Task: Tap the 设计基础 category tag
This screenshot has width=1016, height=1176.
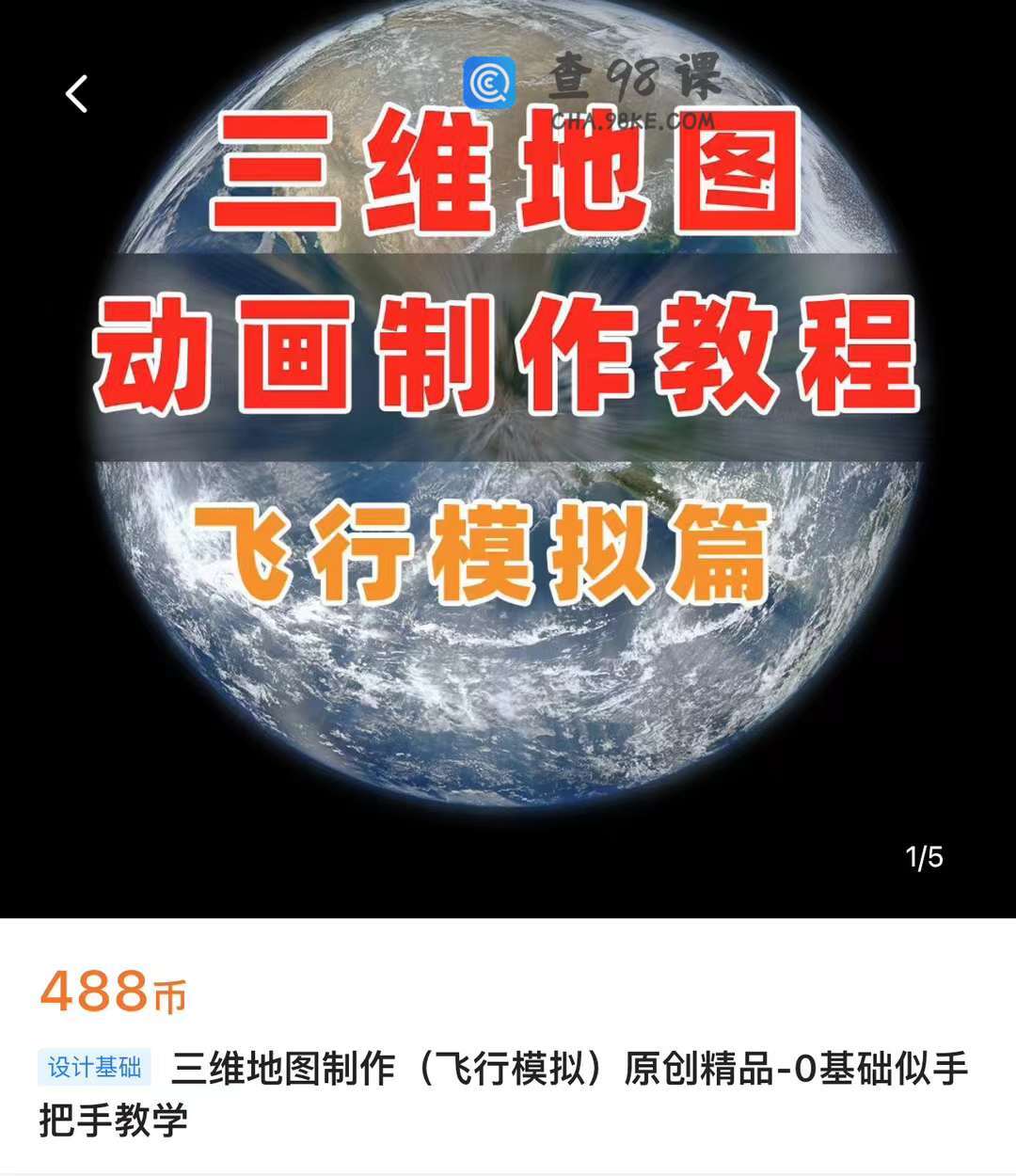Action: [94, 1068]
